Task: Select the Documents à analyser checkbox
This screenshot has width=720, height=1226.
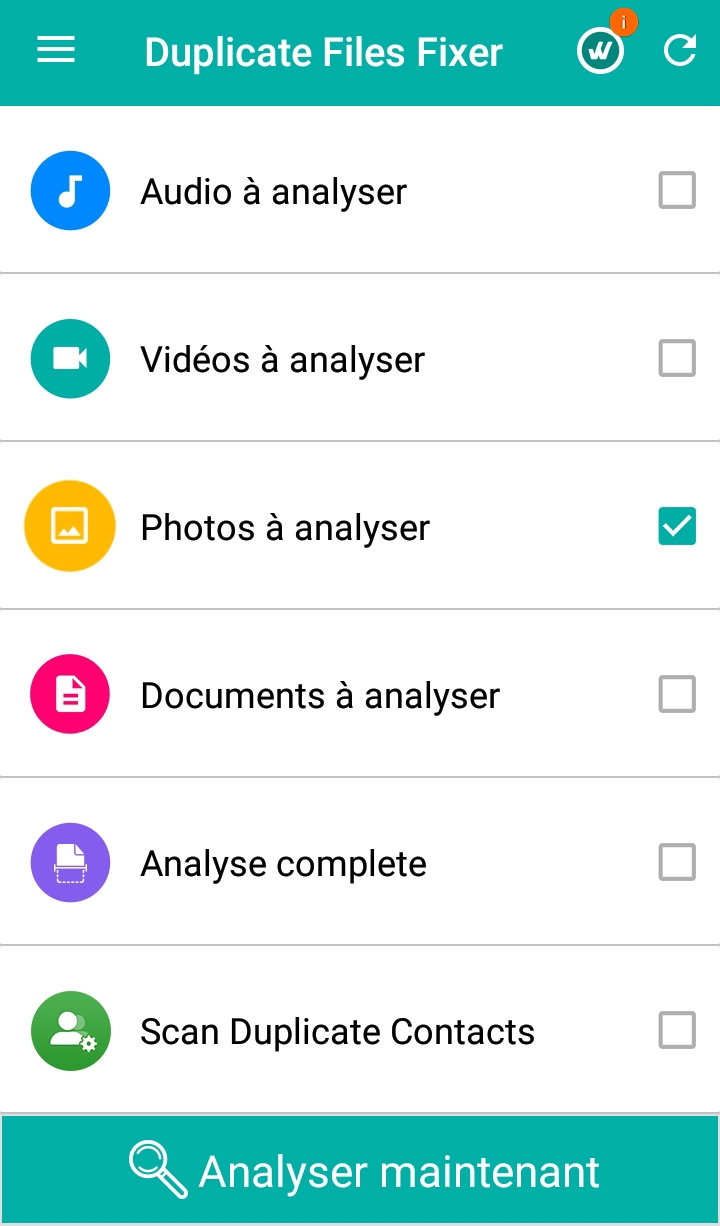Action: click(677, 694)
